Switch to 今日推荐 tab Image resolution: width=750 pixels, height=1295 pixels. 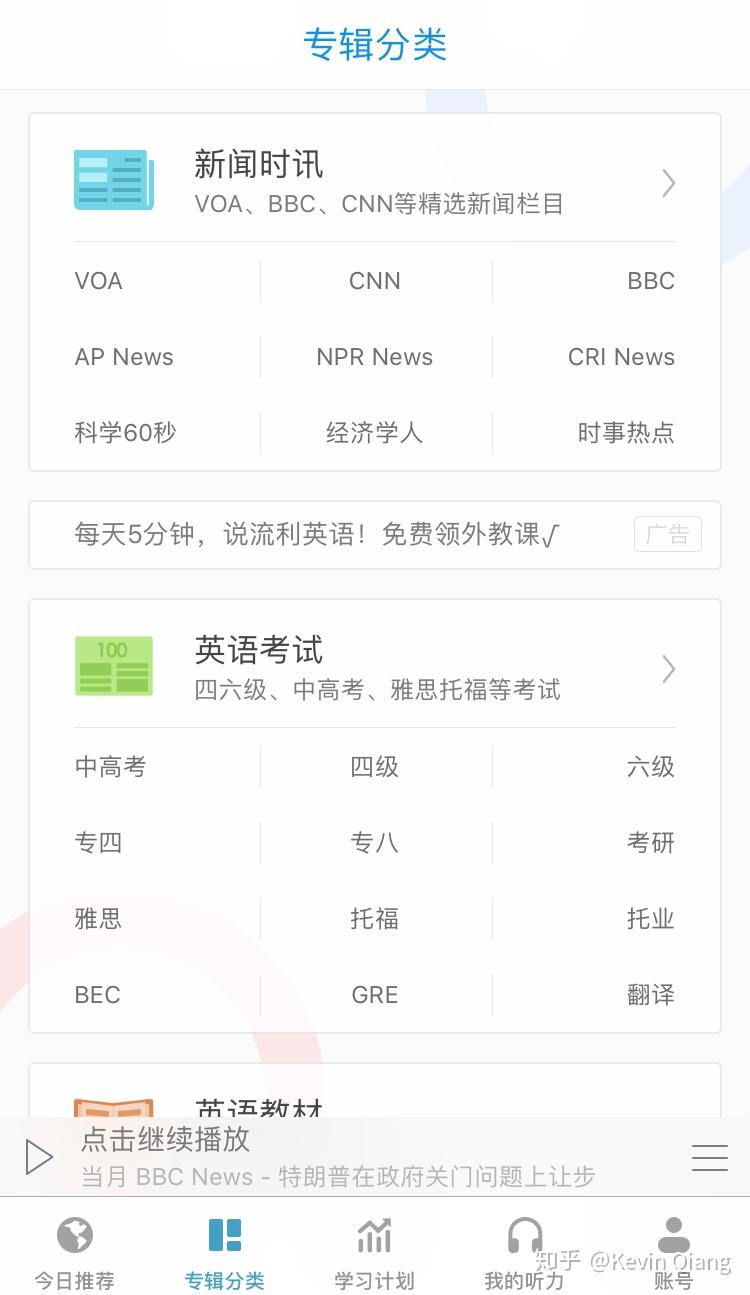[x=75, y=1254]
